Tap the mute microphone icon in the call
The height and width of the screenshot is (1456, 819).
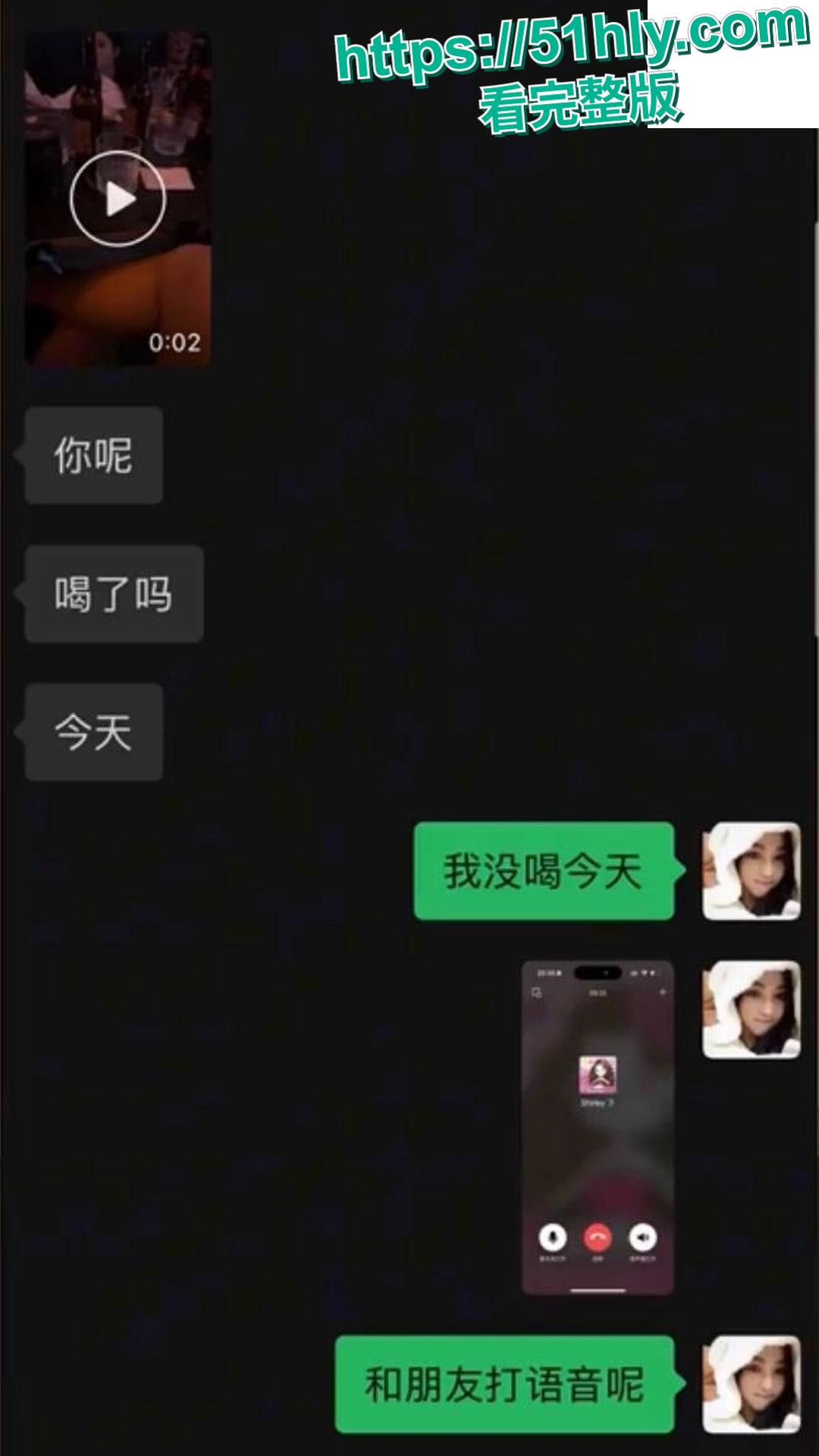pyautogui.click(x=553, y=1235)
